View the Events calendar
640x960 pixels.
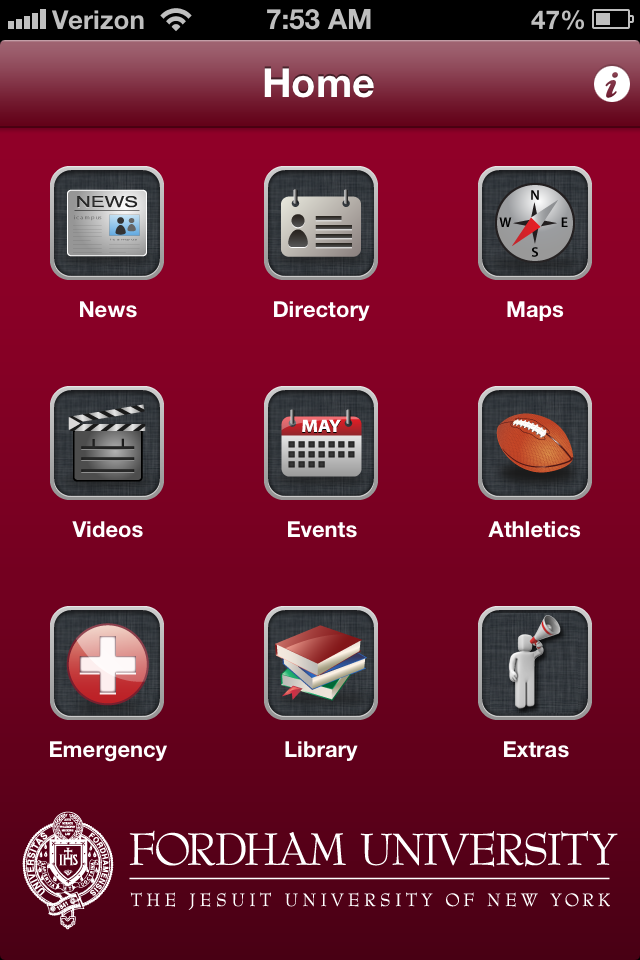[321, 442]
